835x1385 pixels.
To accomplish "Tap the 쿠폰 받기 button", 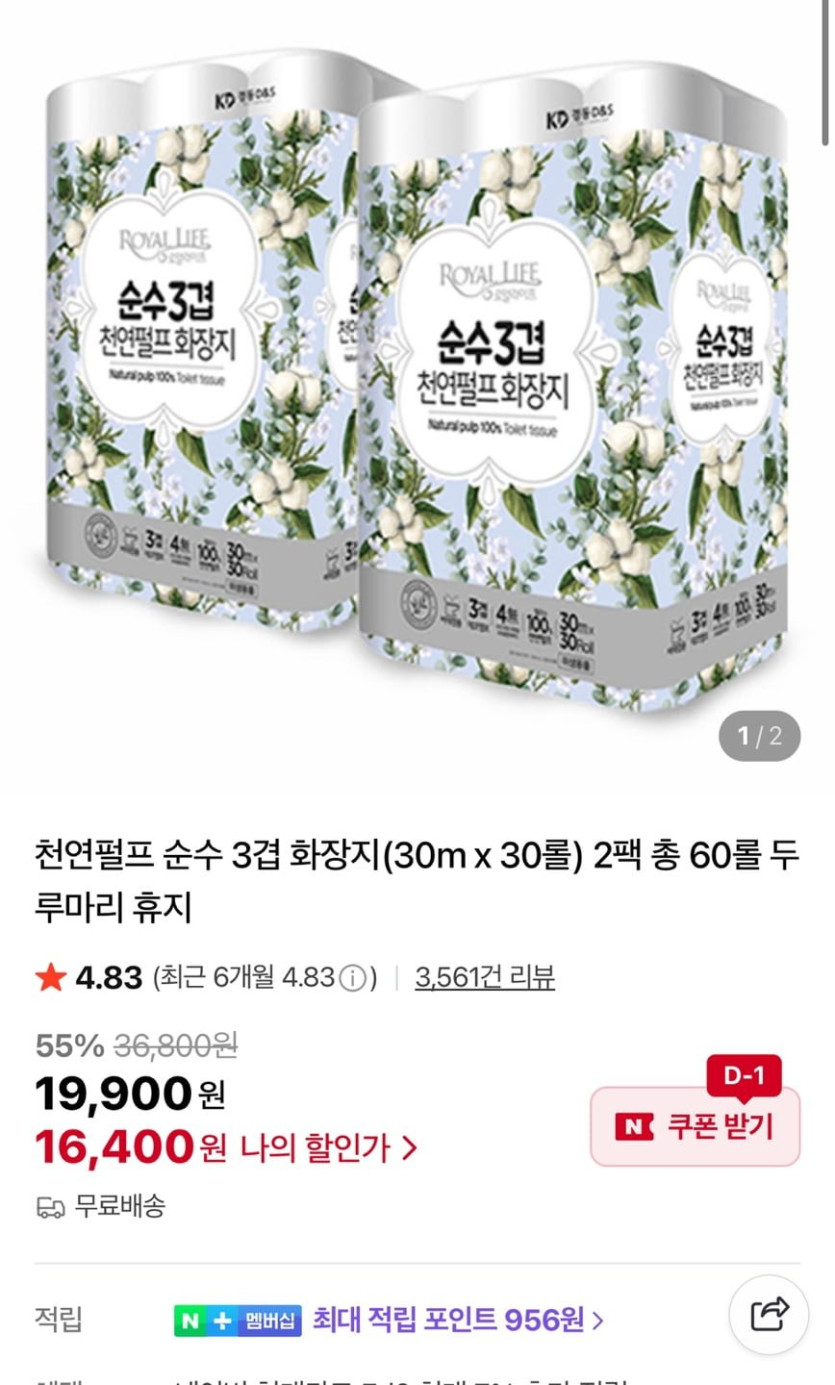I will pos(695,1126).
